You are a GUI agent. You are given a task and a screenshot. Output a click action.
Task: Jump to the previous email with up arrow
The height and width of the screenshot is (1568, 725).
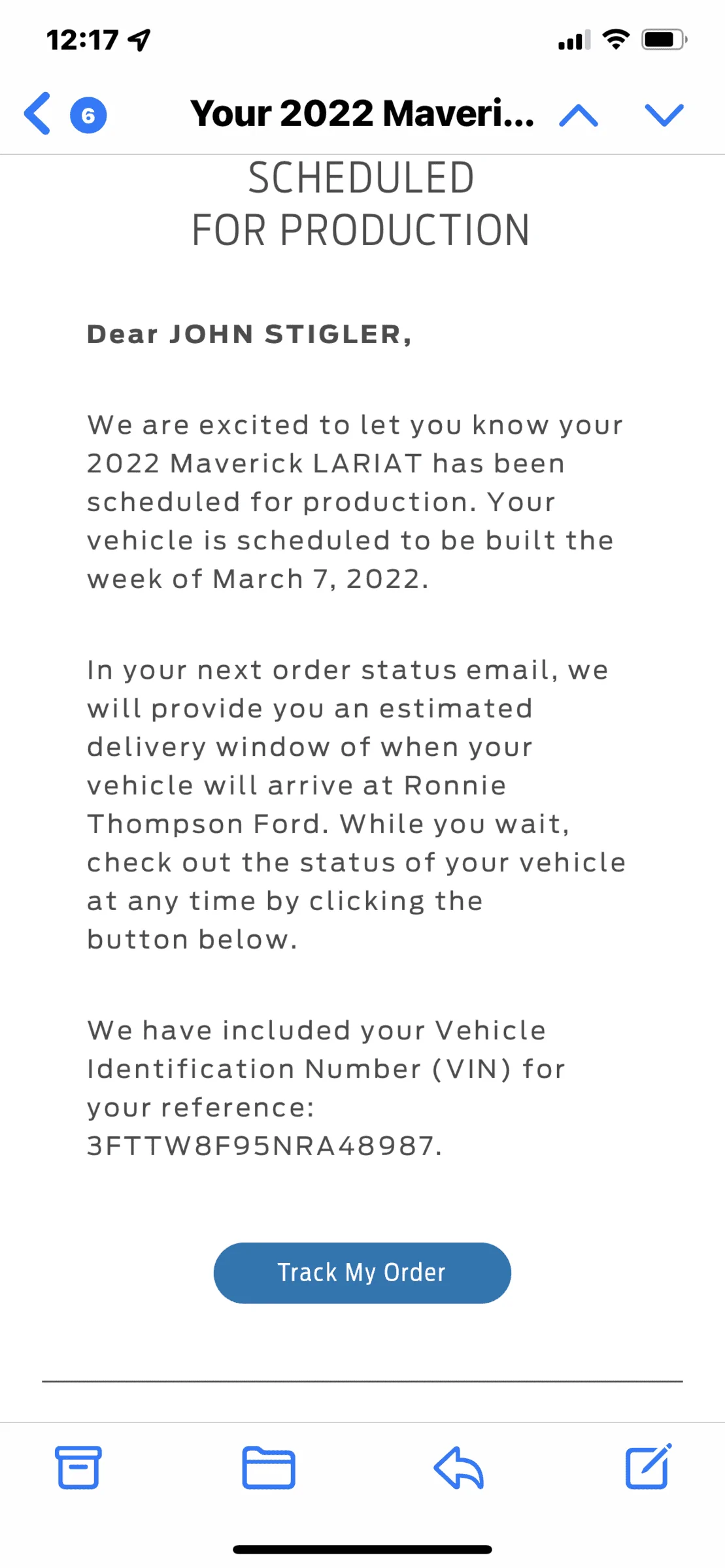pos(579,116)
